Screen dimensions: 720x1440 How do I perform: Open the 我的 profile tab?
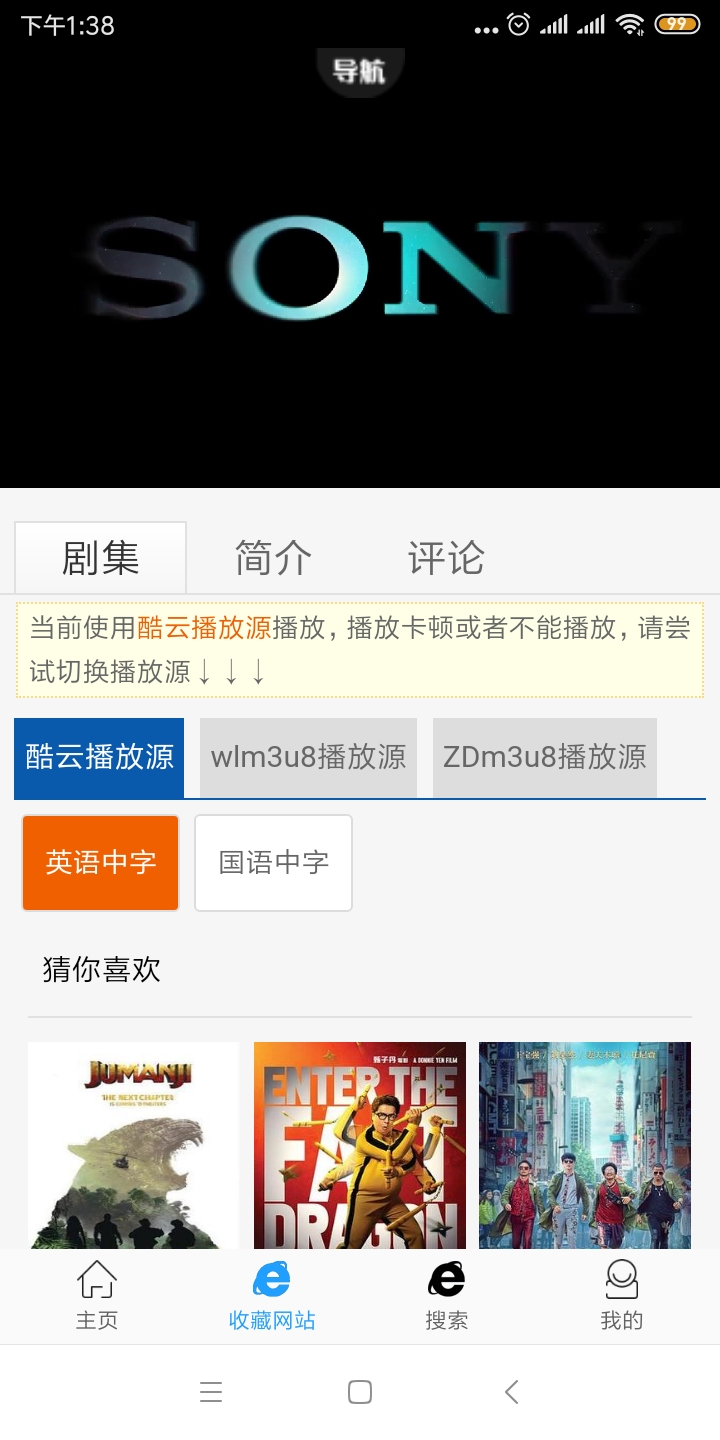pyautogui.click(x=621, y=1296)
